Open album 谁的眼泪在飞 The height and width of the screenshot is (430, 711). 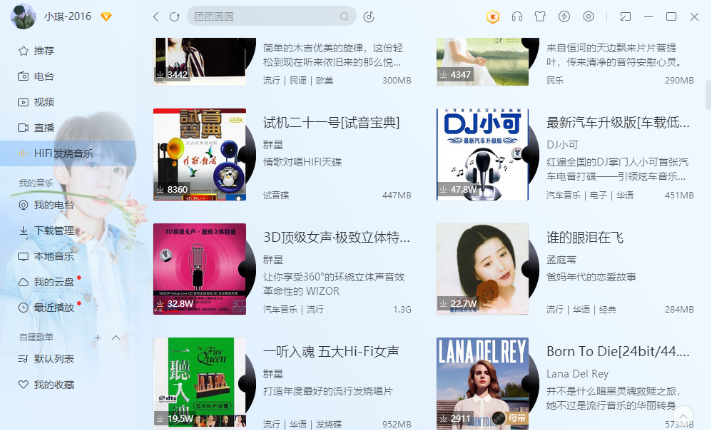pos(585,238)
